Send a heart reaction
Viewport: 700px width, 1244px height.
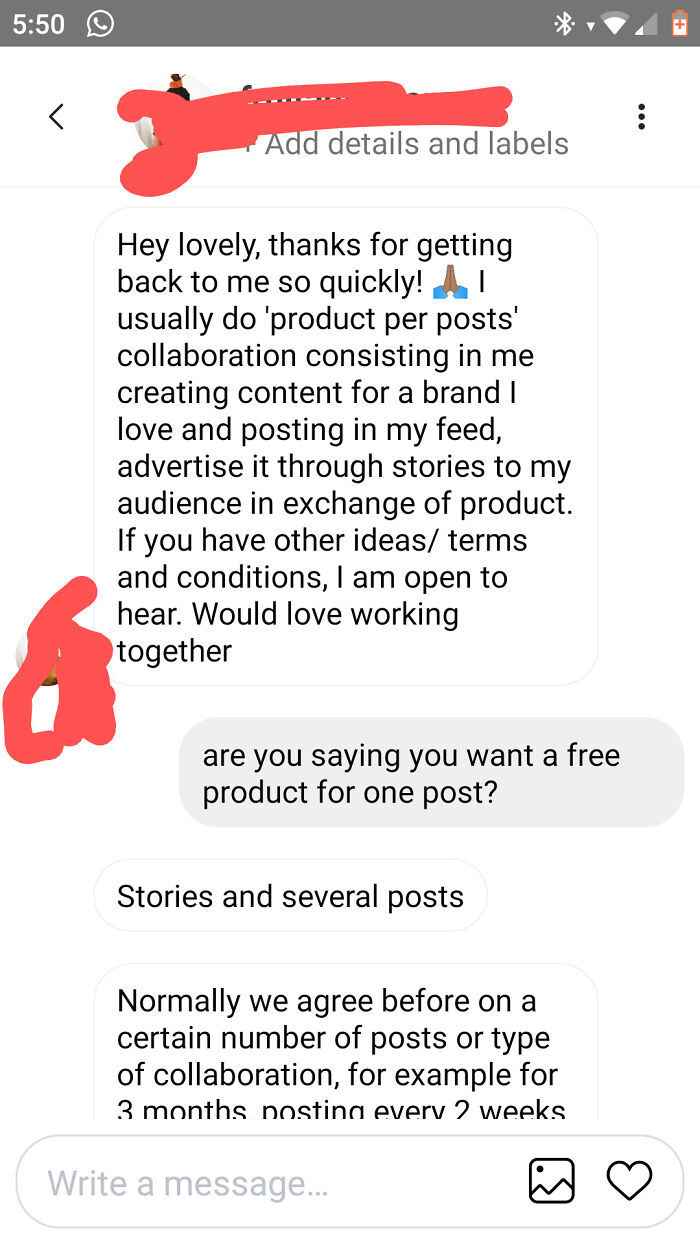tap(629, 1181)
